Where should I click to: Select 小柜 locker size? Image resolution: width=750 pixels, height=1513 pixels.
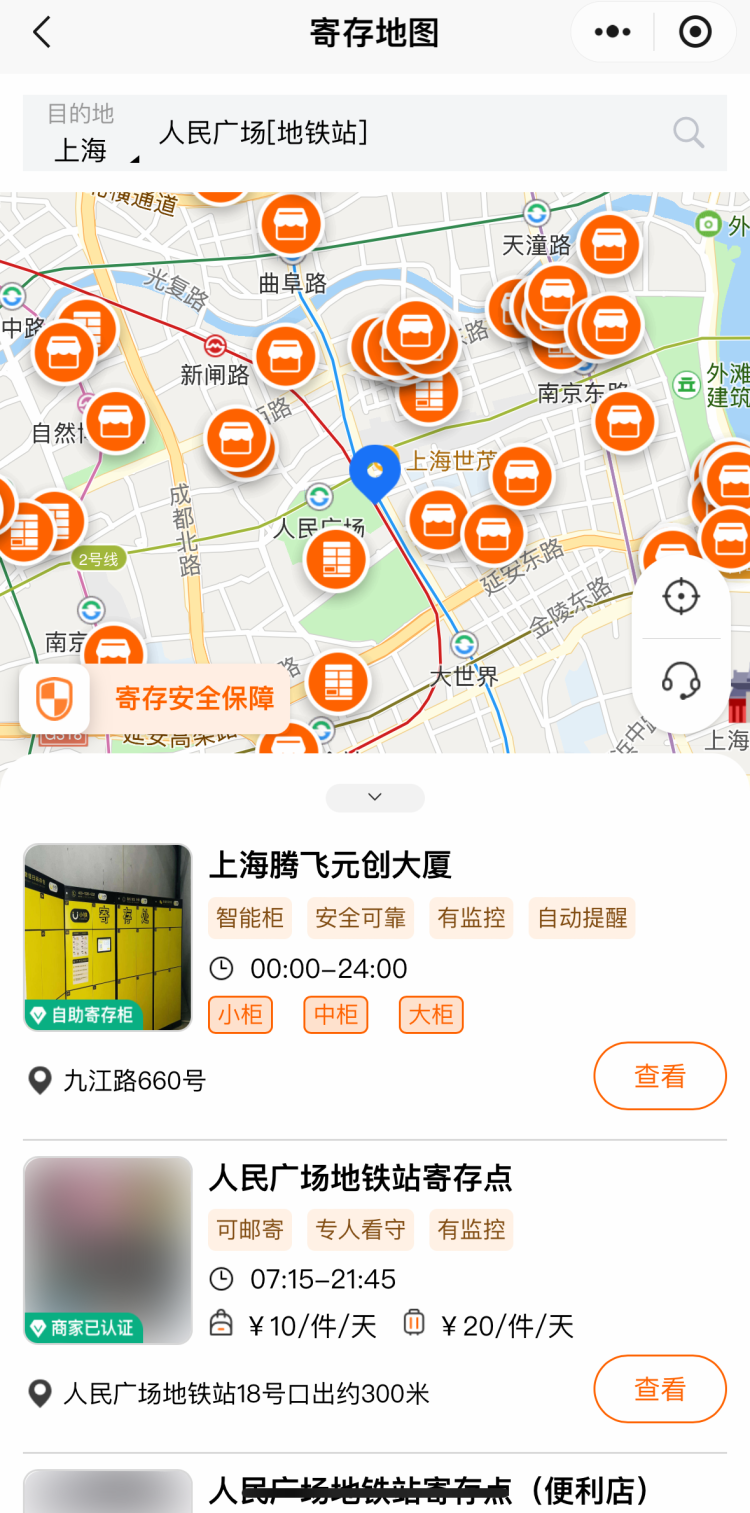240,1014
